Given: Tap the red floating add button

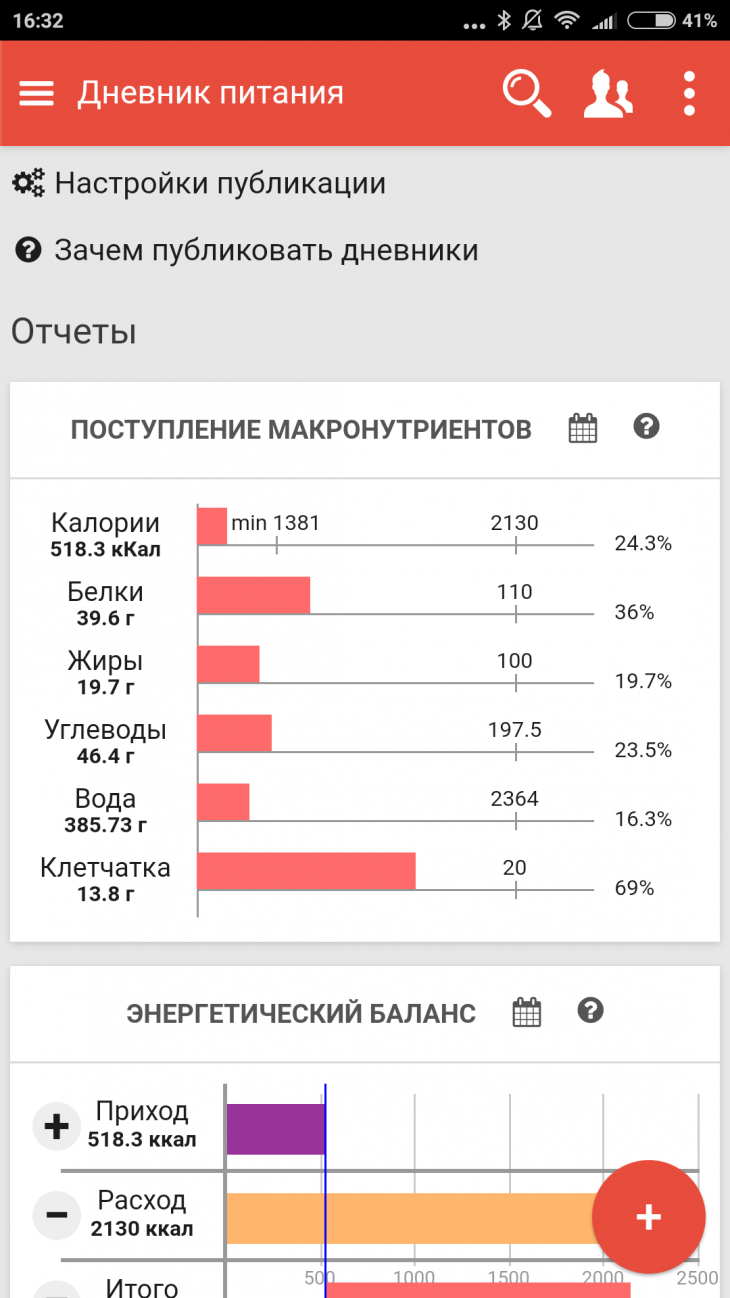Looking at the screenshot, I should 649,1217.
